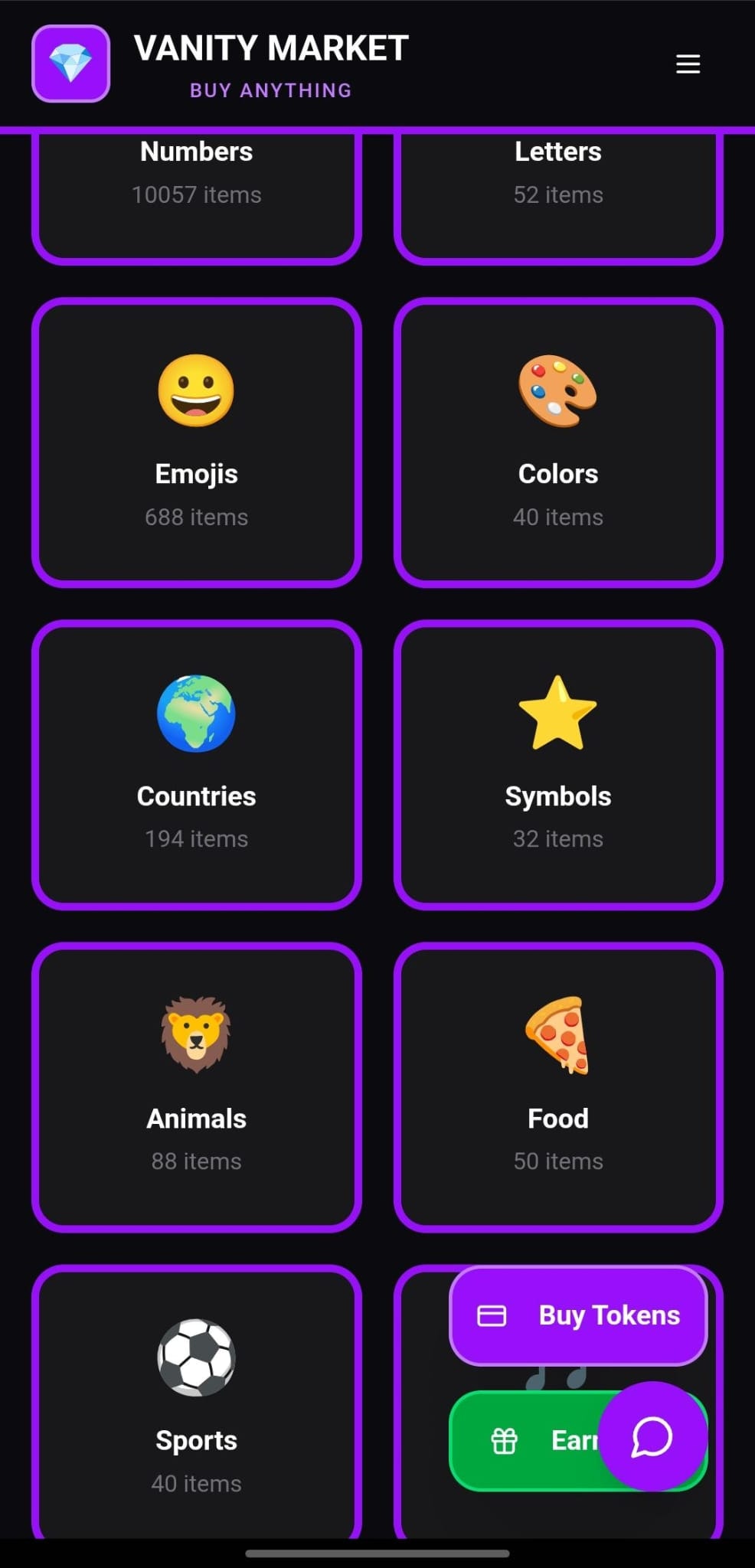This screenshot has height=1568, width=755.
Task: Tap the Buy Tokens button
Action: point(578,1315)
